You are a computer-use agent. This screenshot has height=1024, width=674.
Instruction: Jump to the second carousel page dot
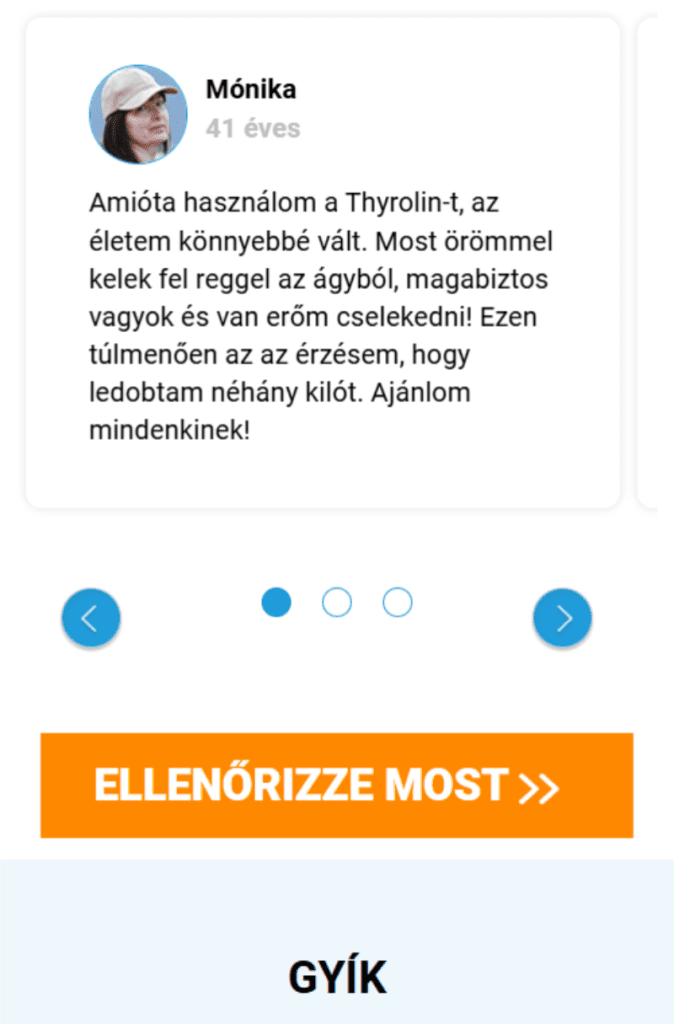337,602
